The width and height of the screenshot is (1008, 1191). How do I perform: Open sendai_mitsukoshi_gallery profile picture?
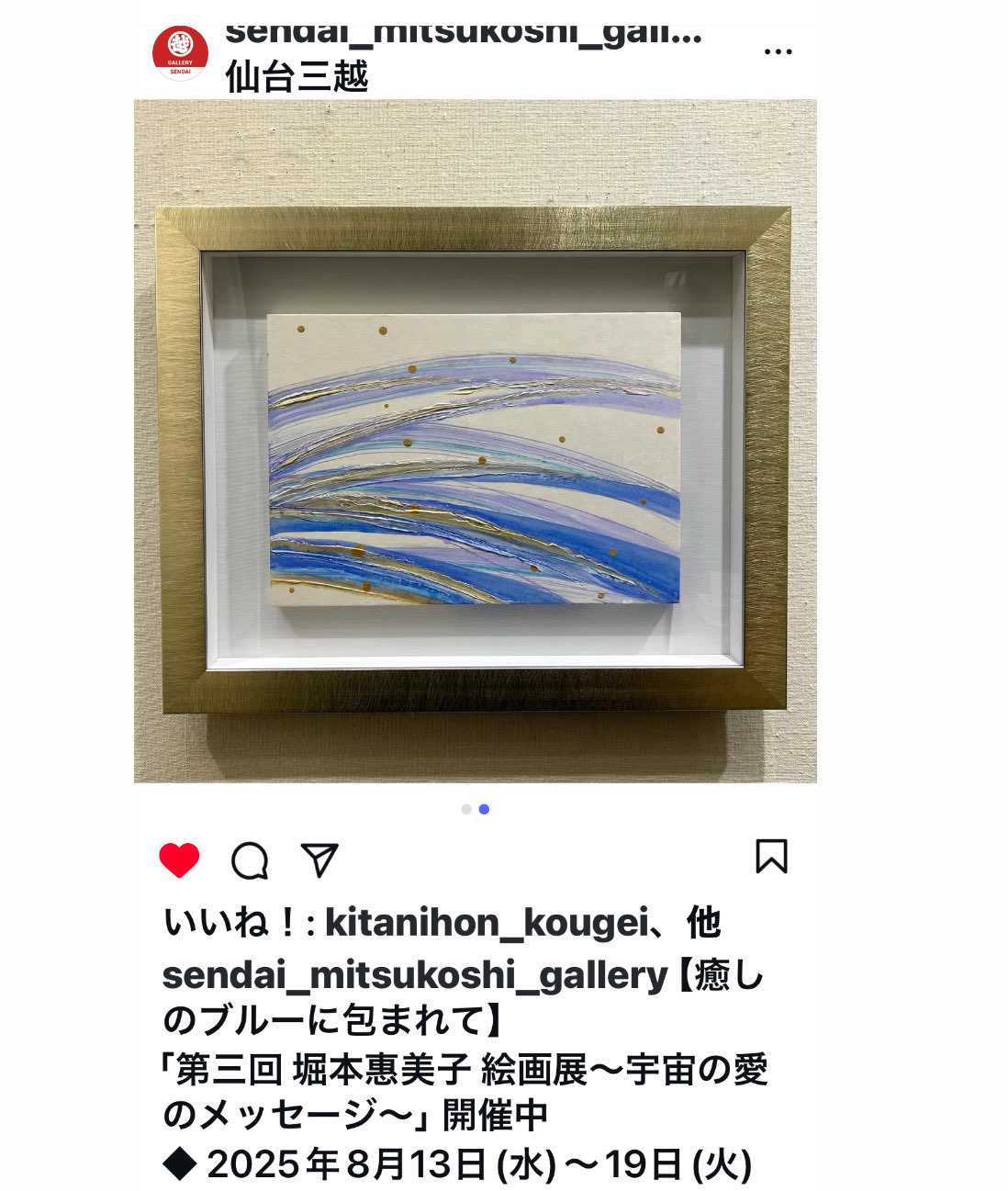click(x=180, y=52)
